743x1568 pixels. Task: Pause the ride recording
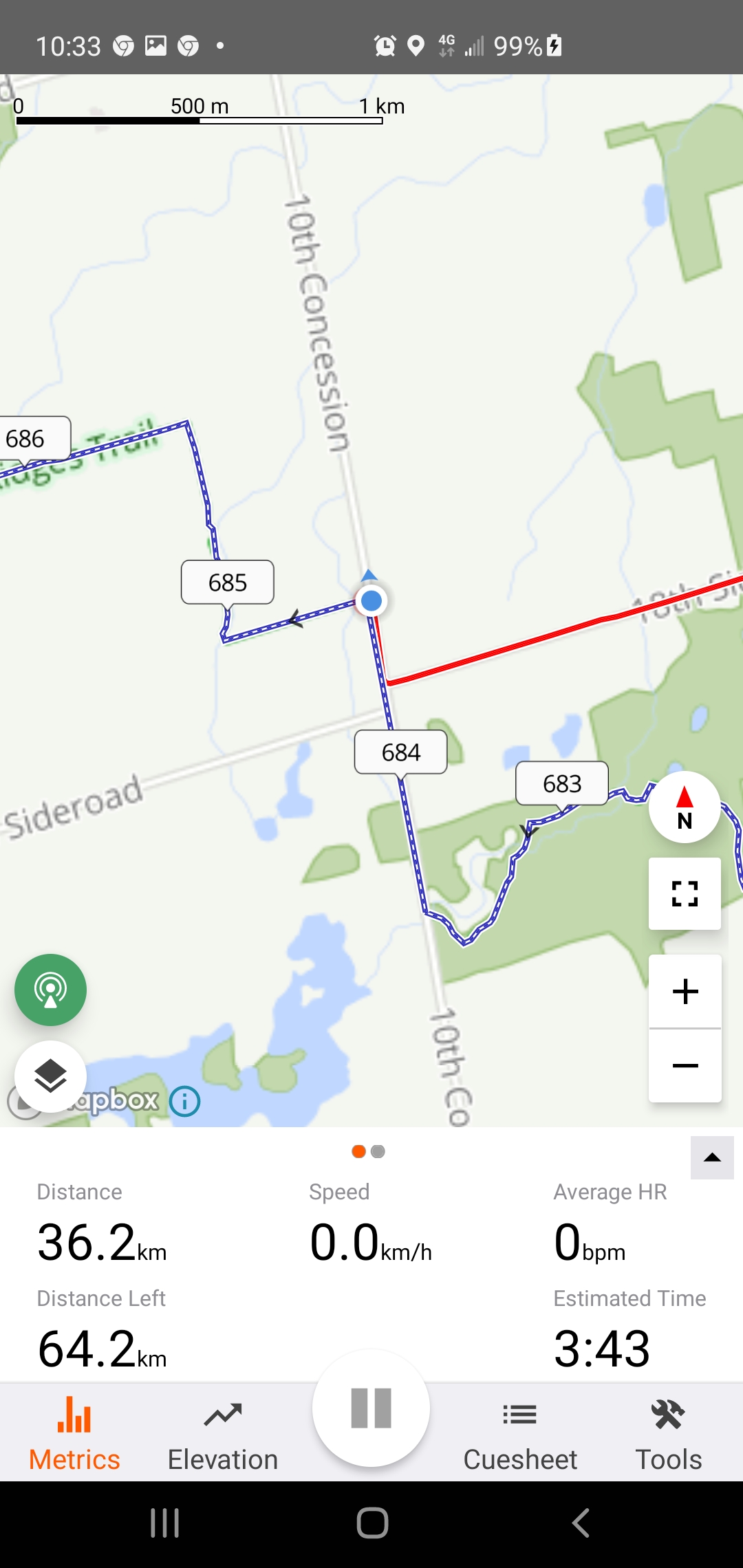click(x=371, y=1408)
